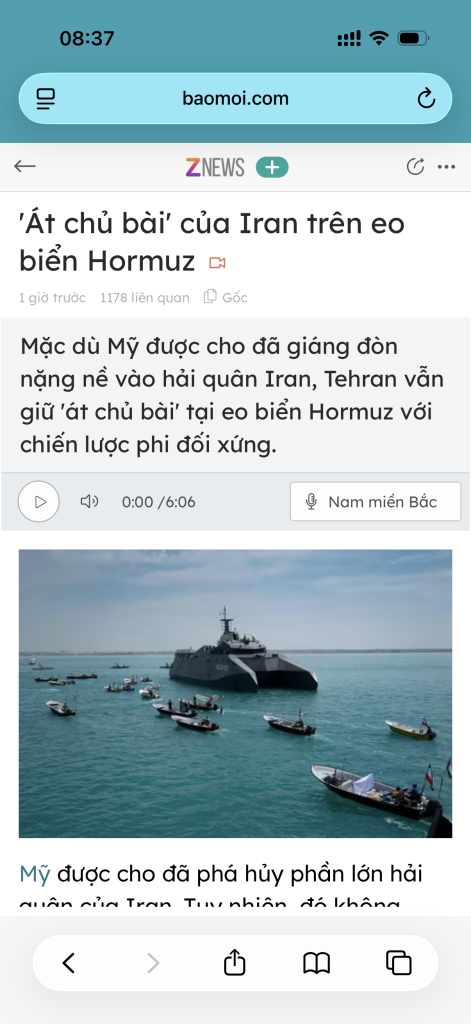471x1024 pixels.
Task: Open Safari bookmarks
Action: [317, 963]
